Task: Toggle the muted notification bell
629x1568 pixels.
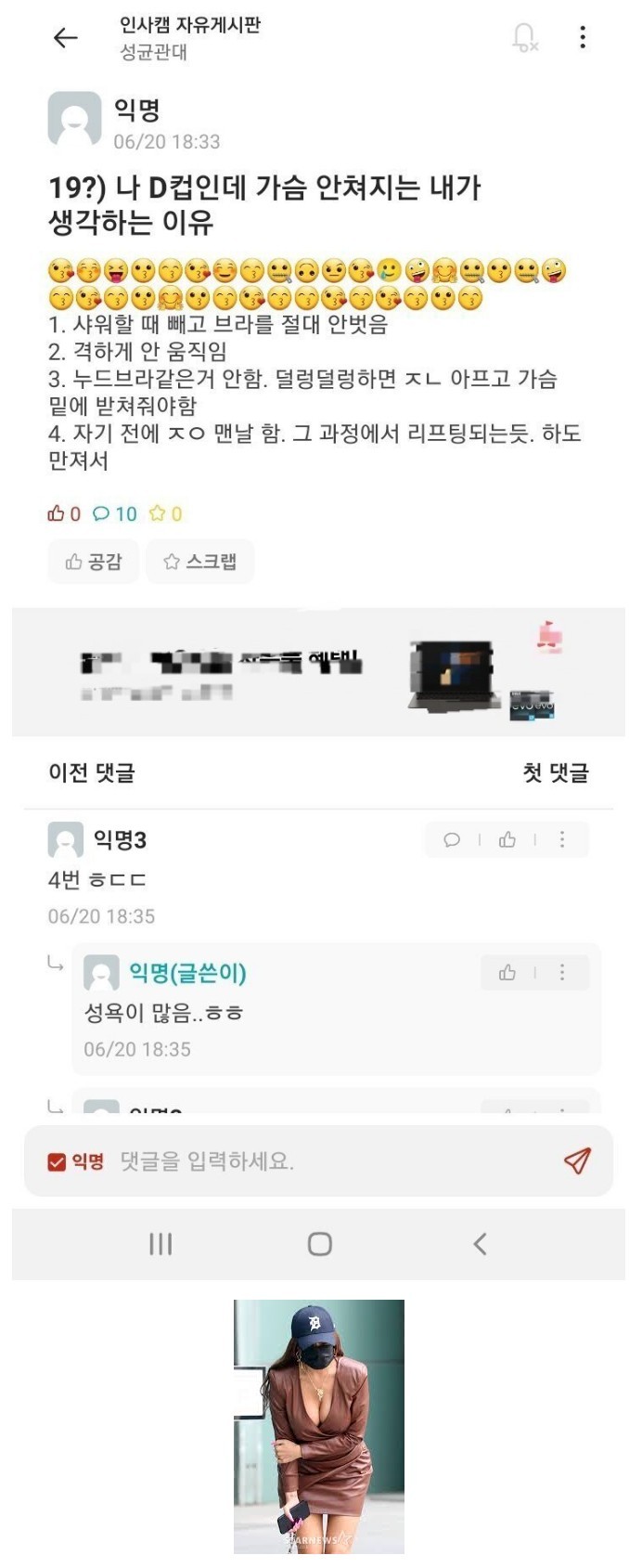Action: coord(524,37)
